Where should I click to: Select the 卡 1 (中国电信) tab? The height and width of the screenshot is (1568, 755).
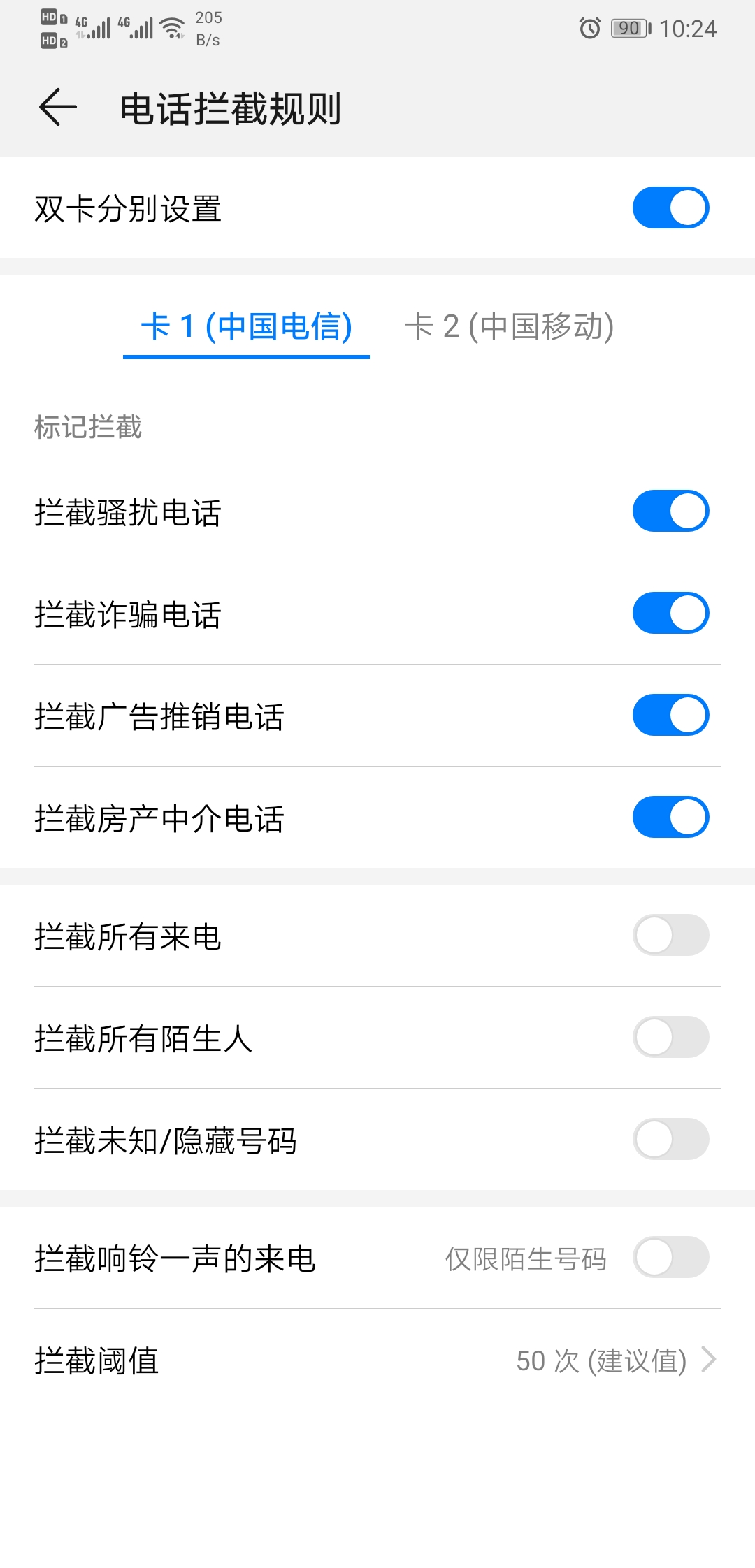click(246, 326)
